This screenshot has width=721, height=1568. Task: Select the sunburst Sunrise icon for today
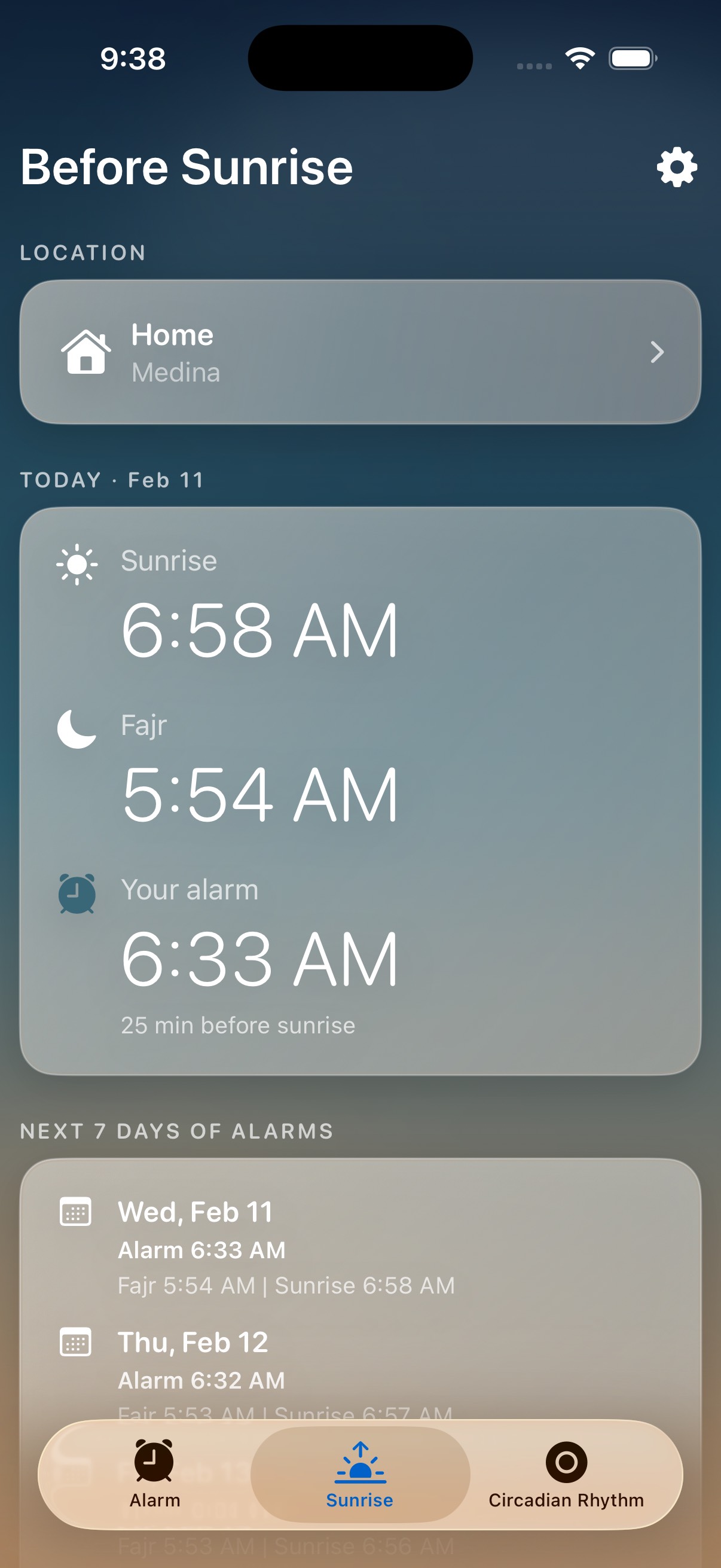[x=77, y=563]
